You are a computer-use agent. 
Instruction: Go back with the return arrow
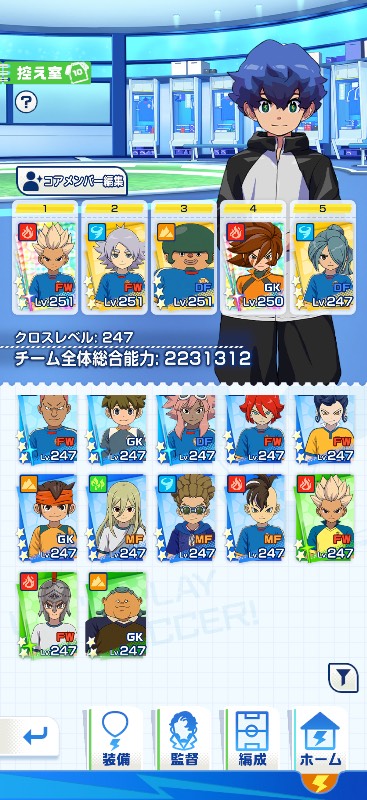[x=32, y=736]
